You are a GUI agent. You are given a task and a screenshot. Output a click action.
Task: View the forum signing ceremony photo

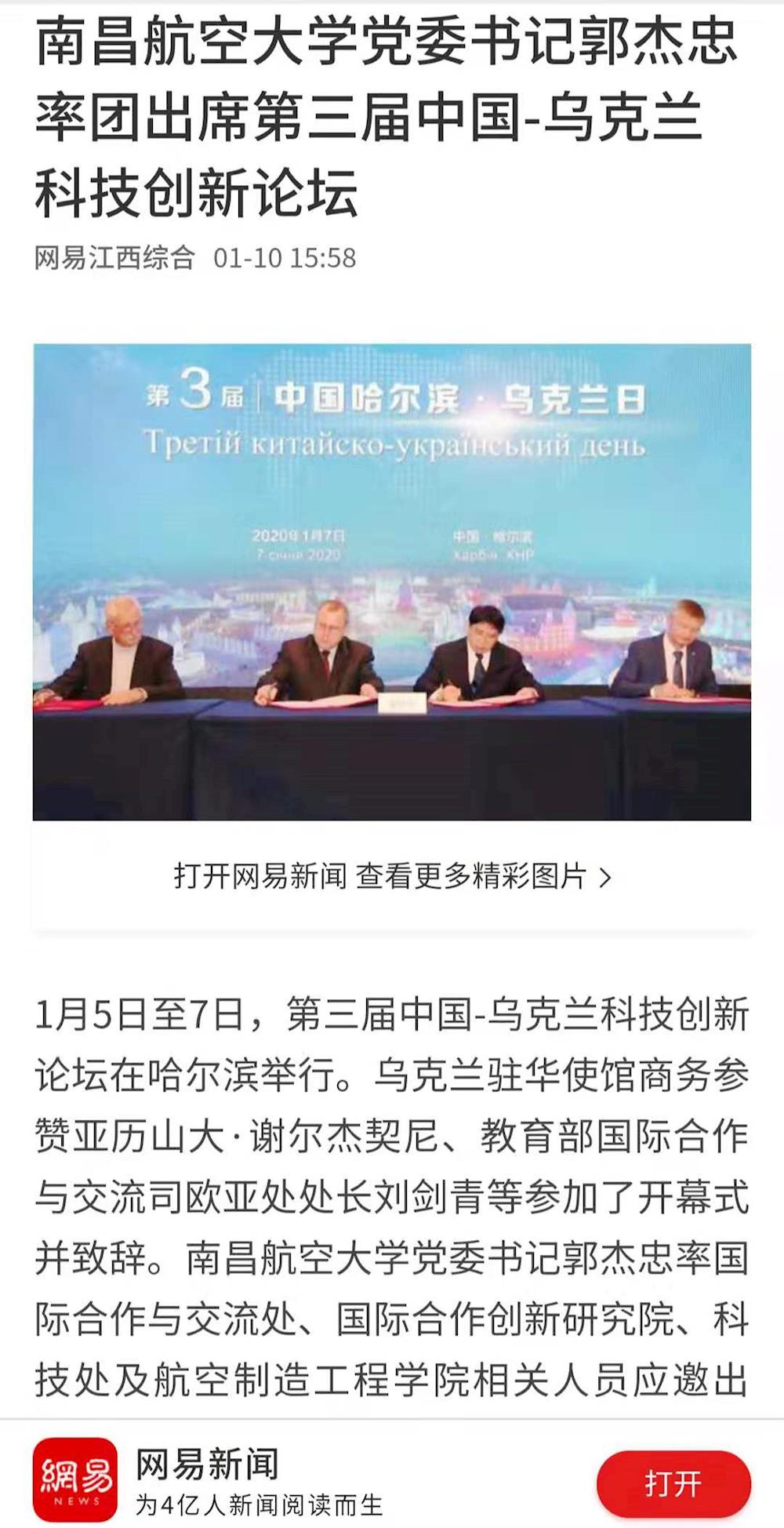(x=391, y=581)
